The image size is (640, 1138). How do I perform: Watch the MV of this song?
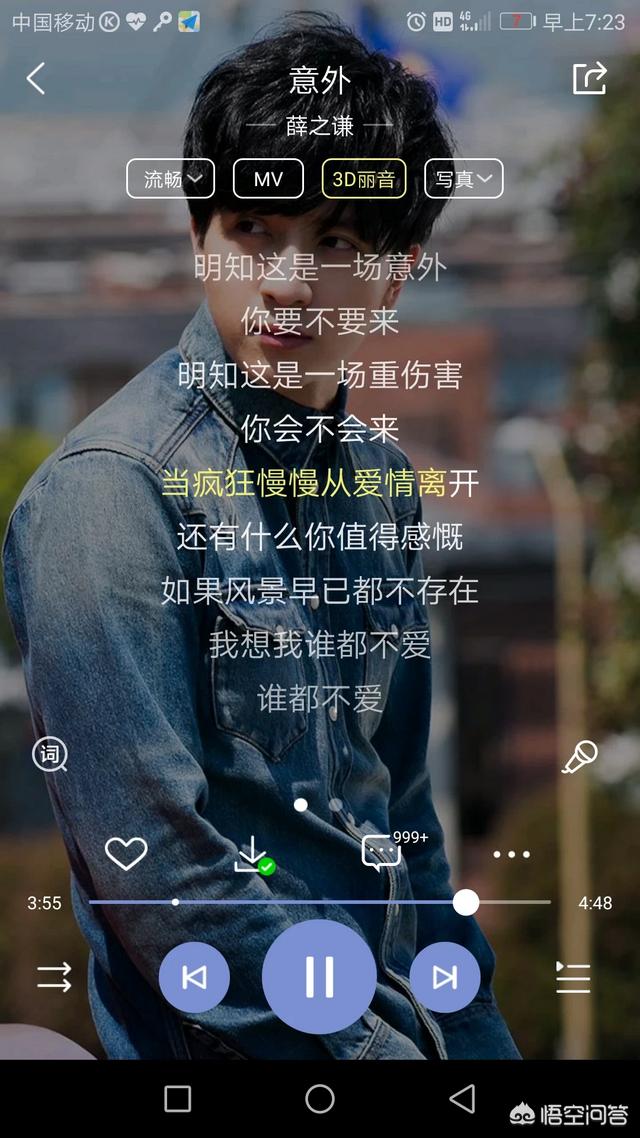click(268, 179)
